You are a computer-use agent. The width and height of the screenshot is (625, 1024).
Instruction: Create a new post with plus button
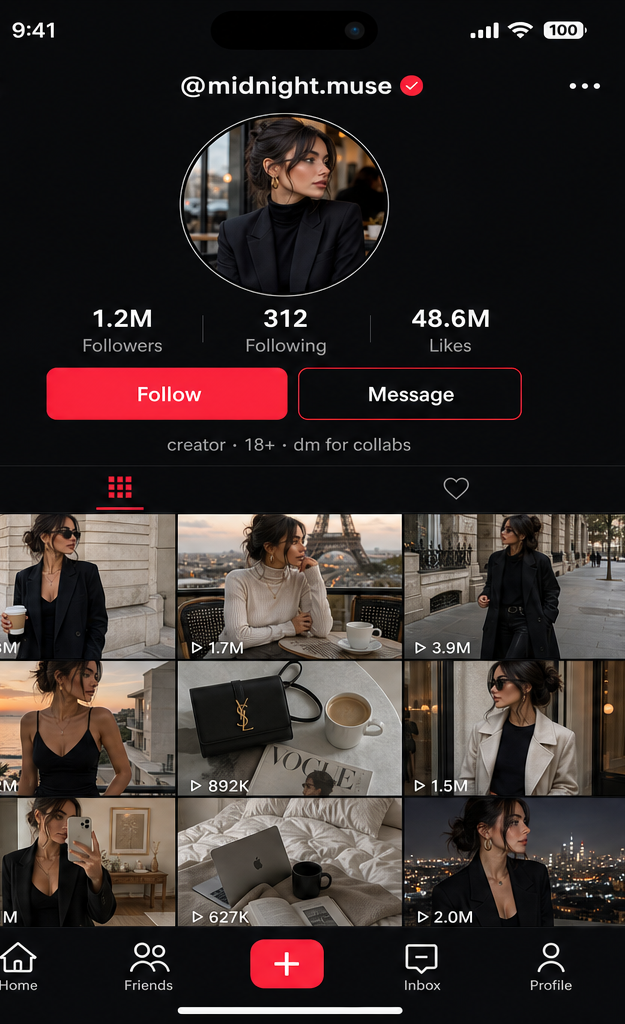(x=287, y=964)
